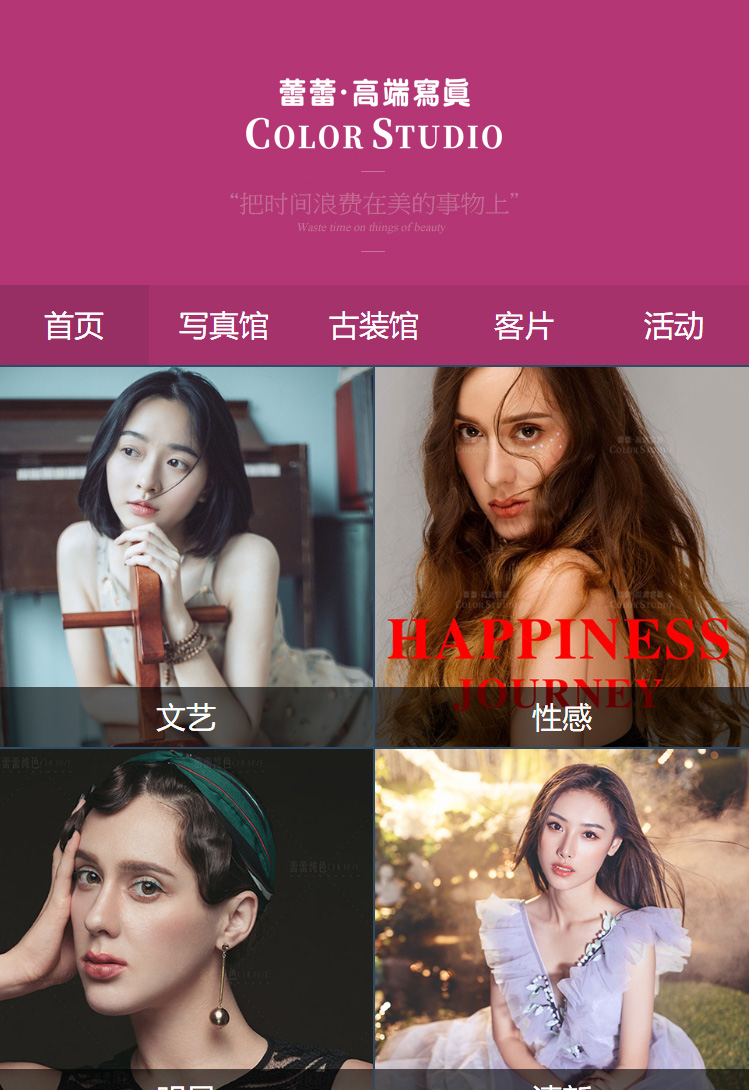Open the 文艺 photo category tile

tap(187, 556)
